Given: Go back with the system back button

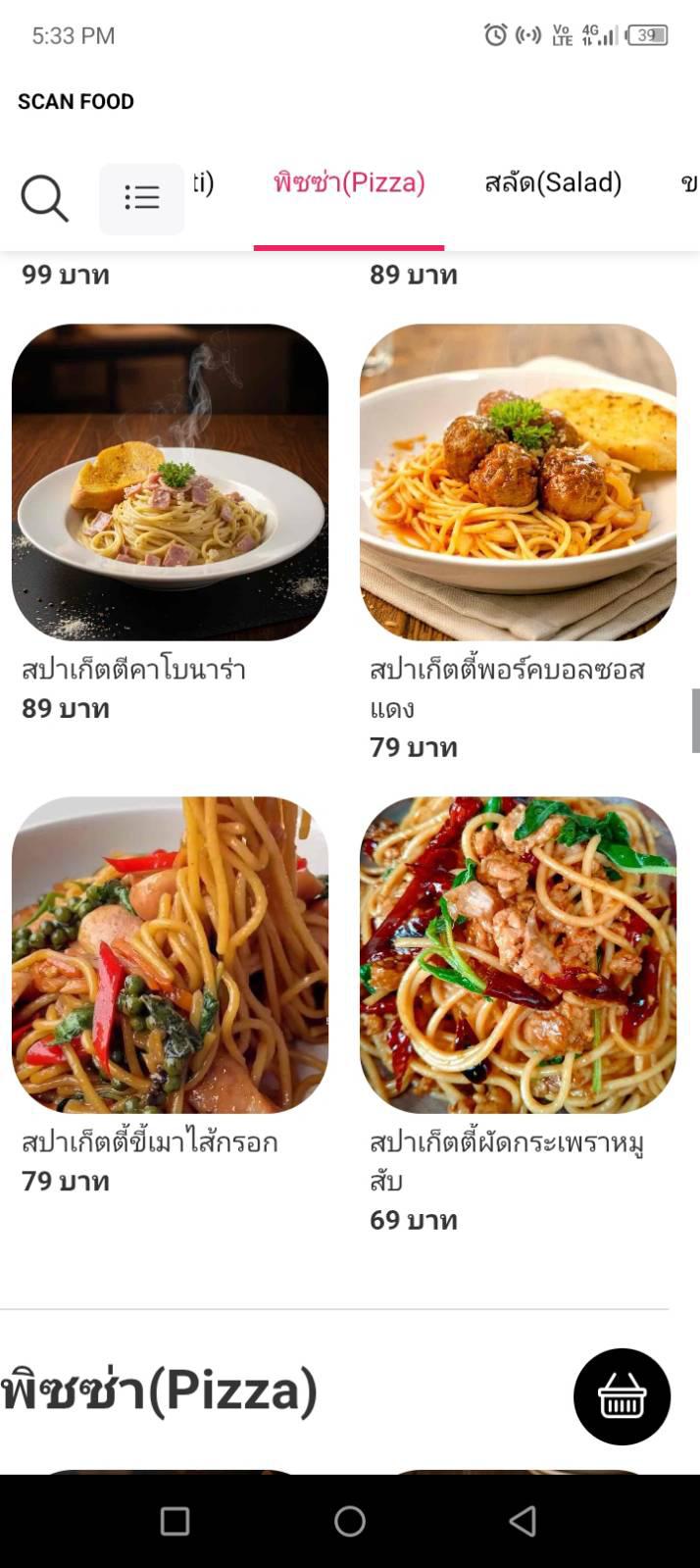Looking at the screenshot, I should click(x=523, y=1521).
